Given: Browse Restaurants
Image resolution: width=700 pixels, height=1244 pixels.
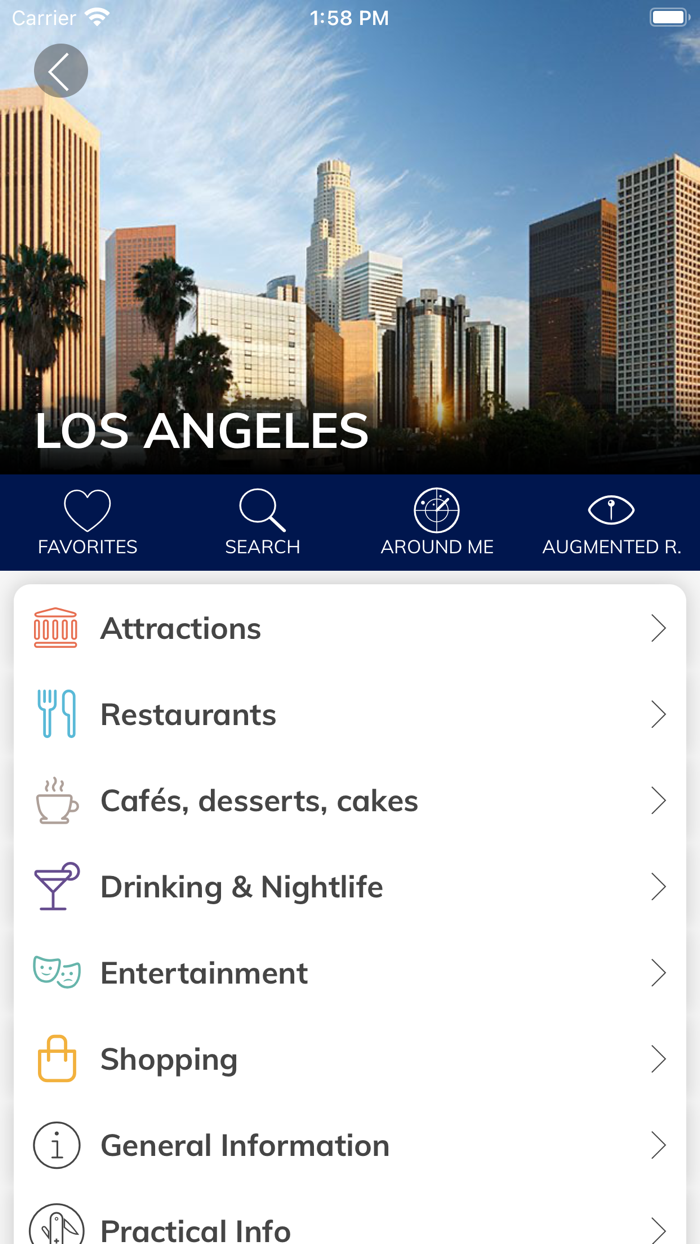Looking at the screenshot, I should click(350, 714).
